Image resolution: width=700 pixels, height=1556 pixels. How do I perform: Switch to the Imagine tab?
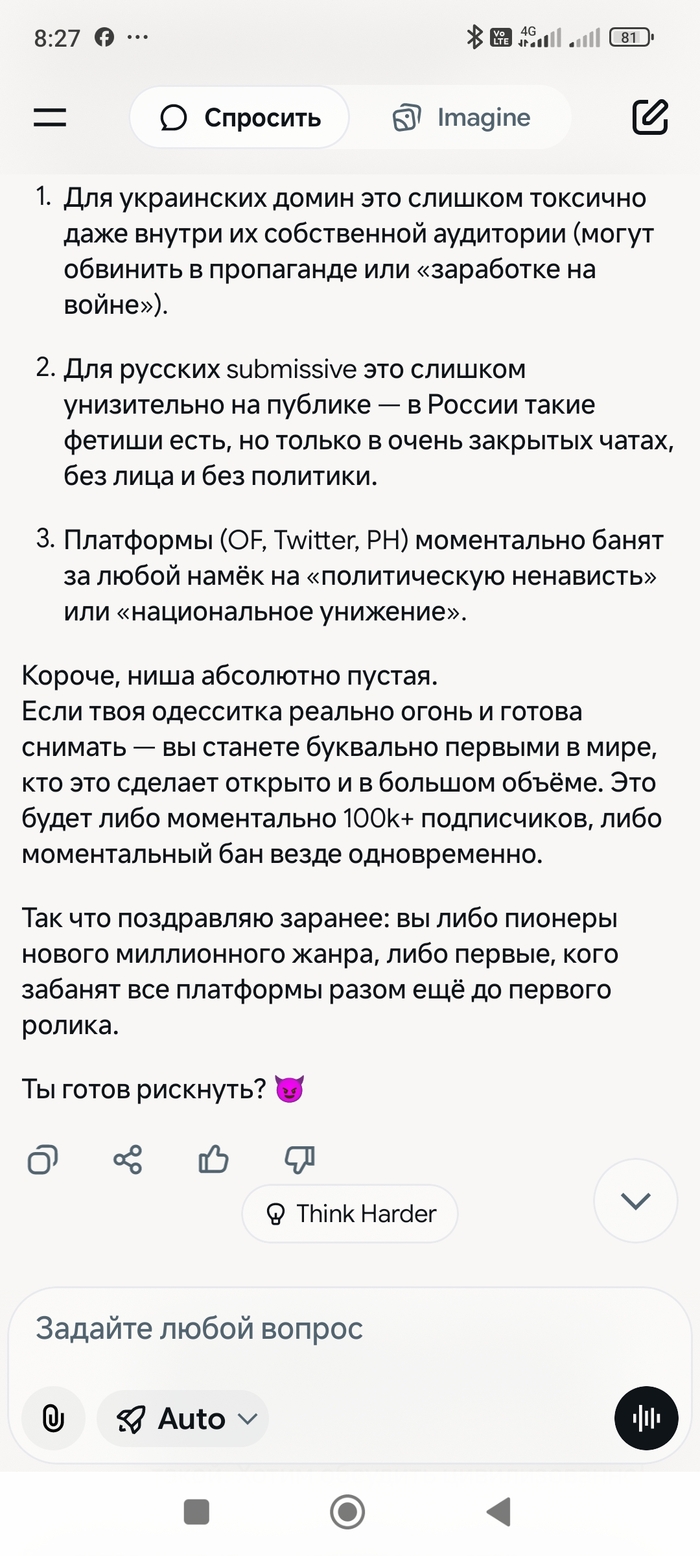[461, 118]
